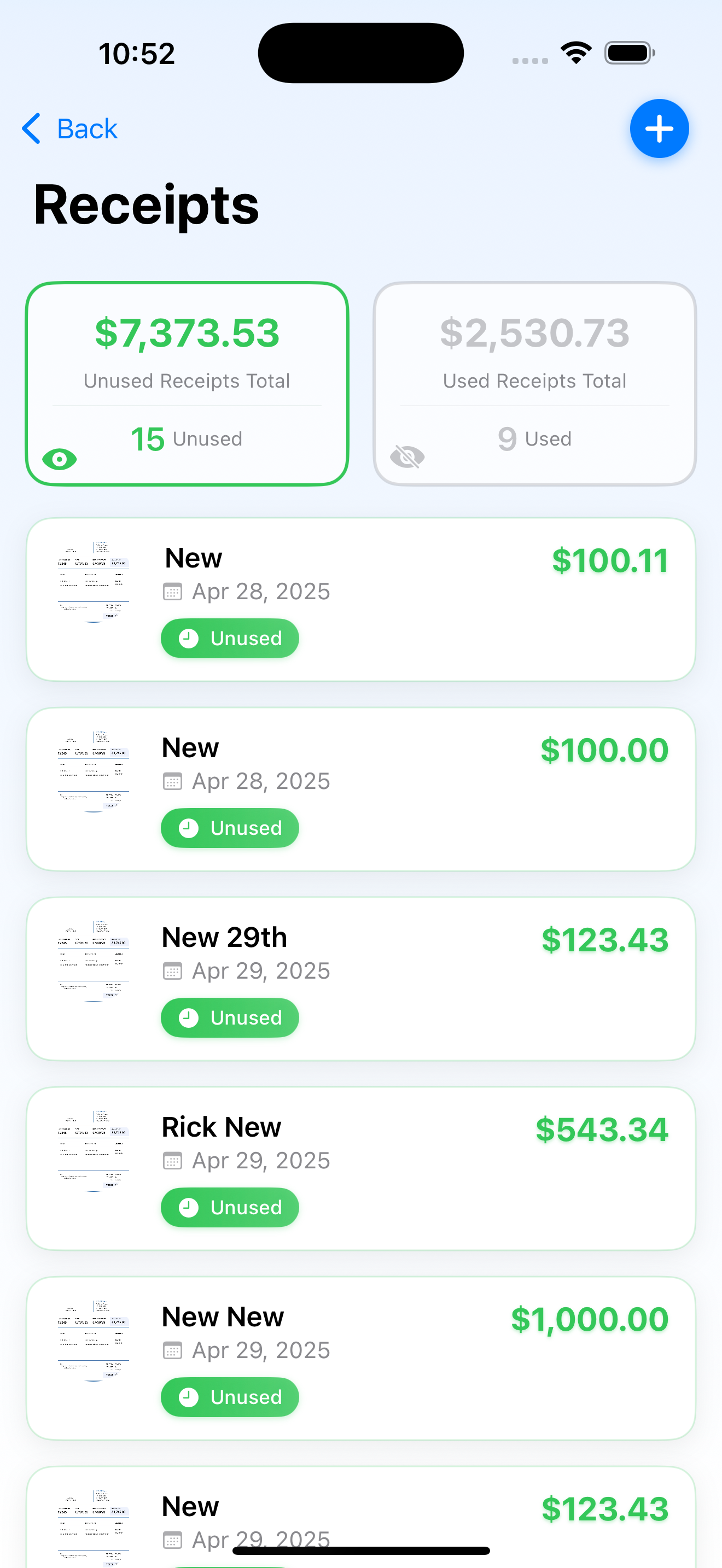Tap the crossed-out eye icon on Used Receipts card

click(409, 457)
